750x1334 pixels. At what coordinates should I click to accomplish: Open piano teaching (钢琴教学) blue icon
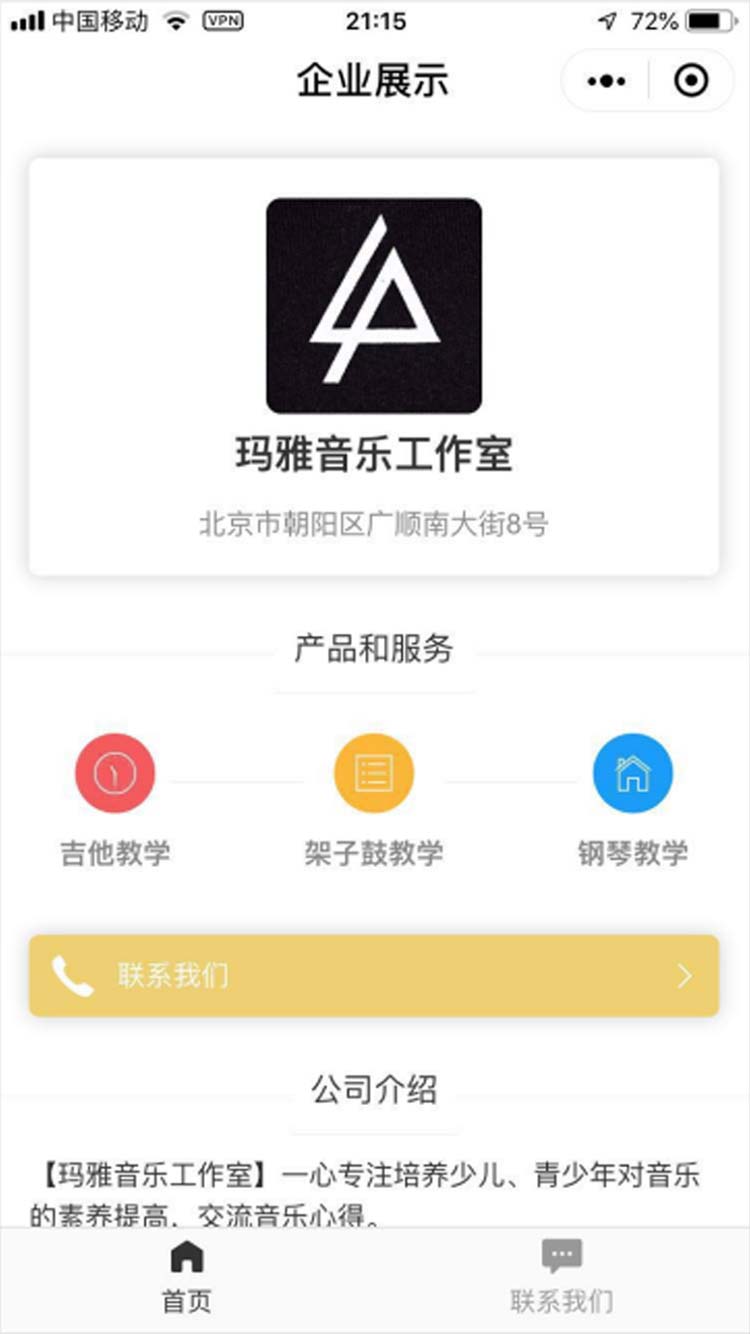coord(632,772)
